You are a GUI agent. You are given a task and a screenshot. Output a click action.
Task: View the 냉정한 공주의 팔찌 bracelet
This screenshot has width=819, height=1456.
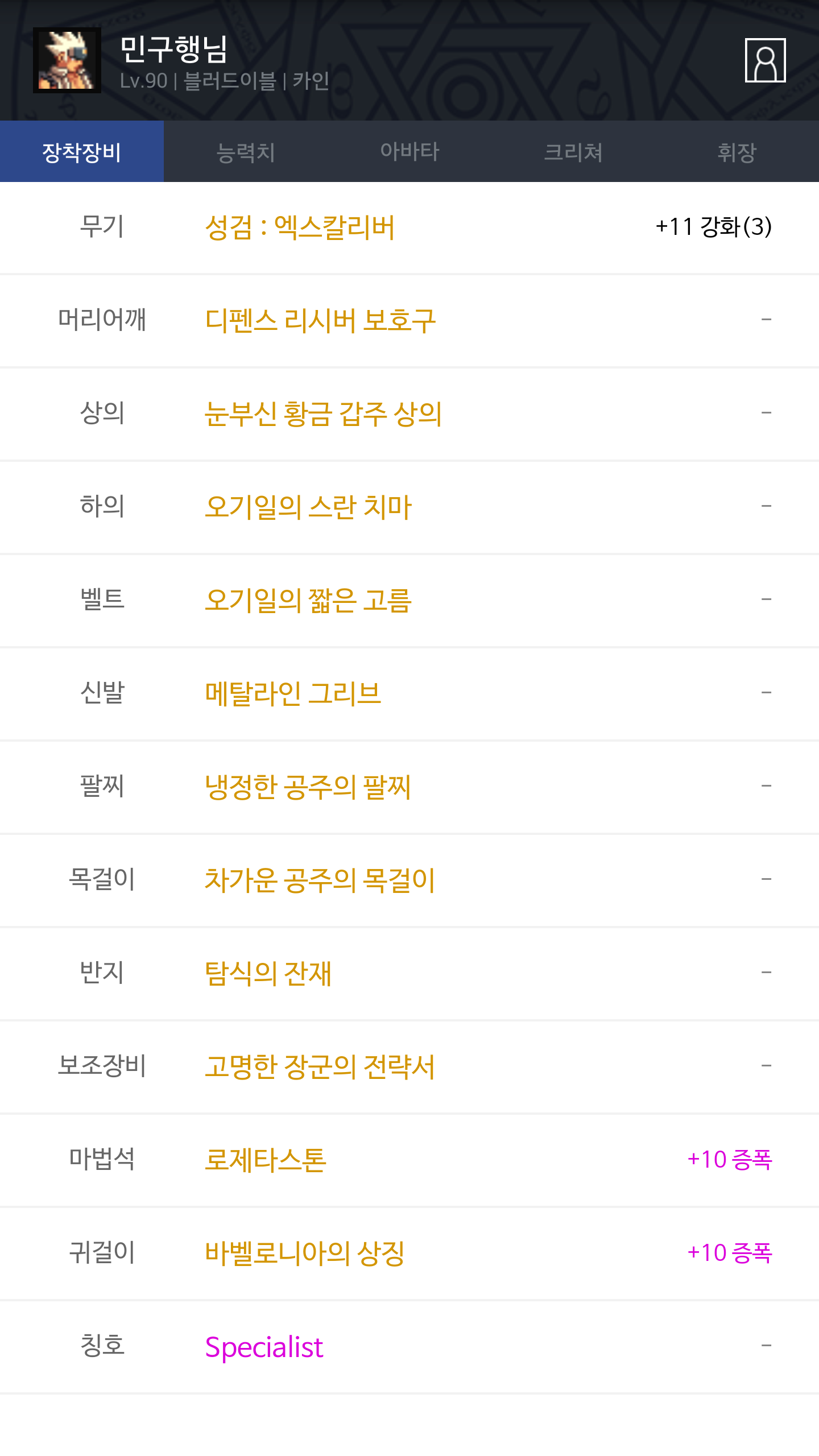click(x=409, y=787)
